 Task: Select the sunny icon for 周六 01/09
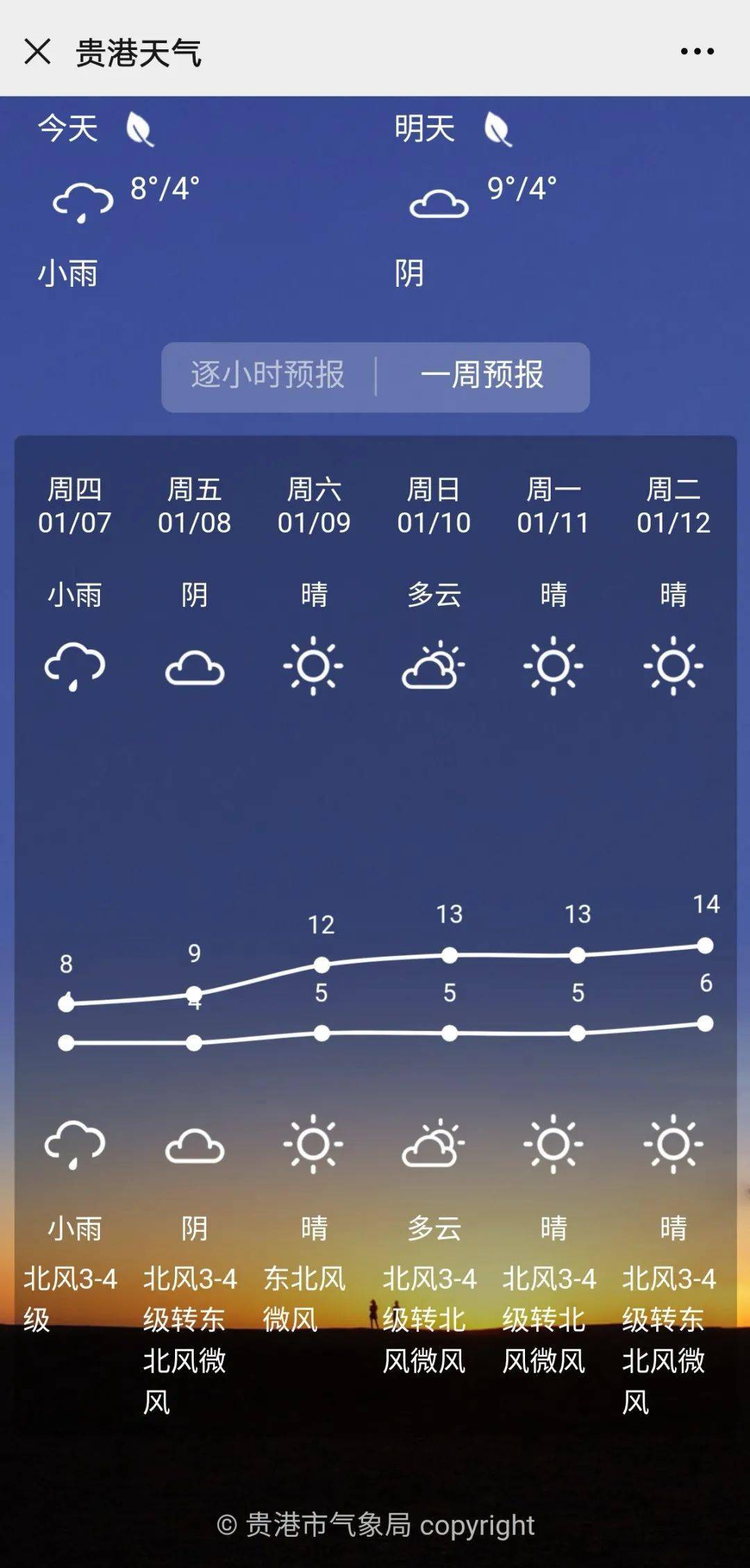[x=314, y=665]
